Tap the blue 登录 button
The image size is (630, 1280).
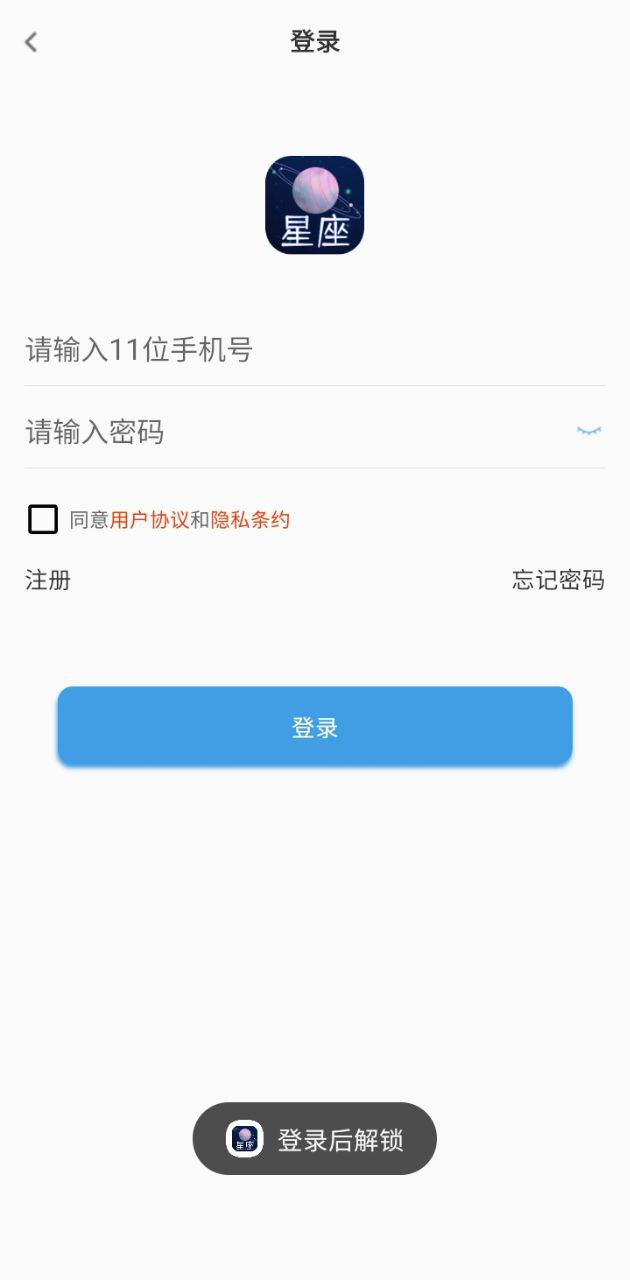[x=315, y=727]
